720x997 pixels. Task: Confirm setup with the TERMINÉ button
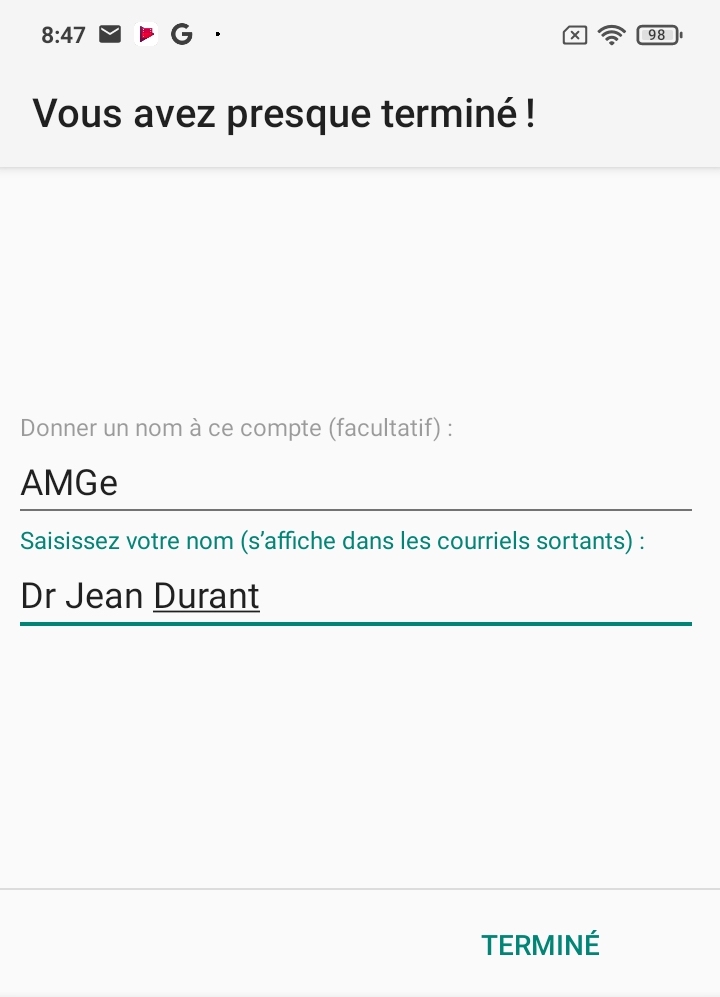(540, 944)
